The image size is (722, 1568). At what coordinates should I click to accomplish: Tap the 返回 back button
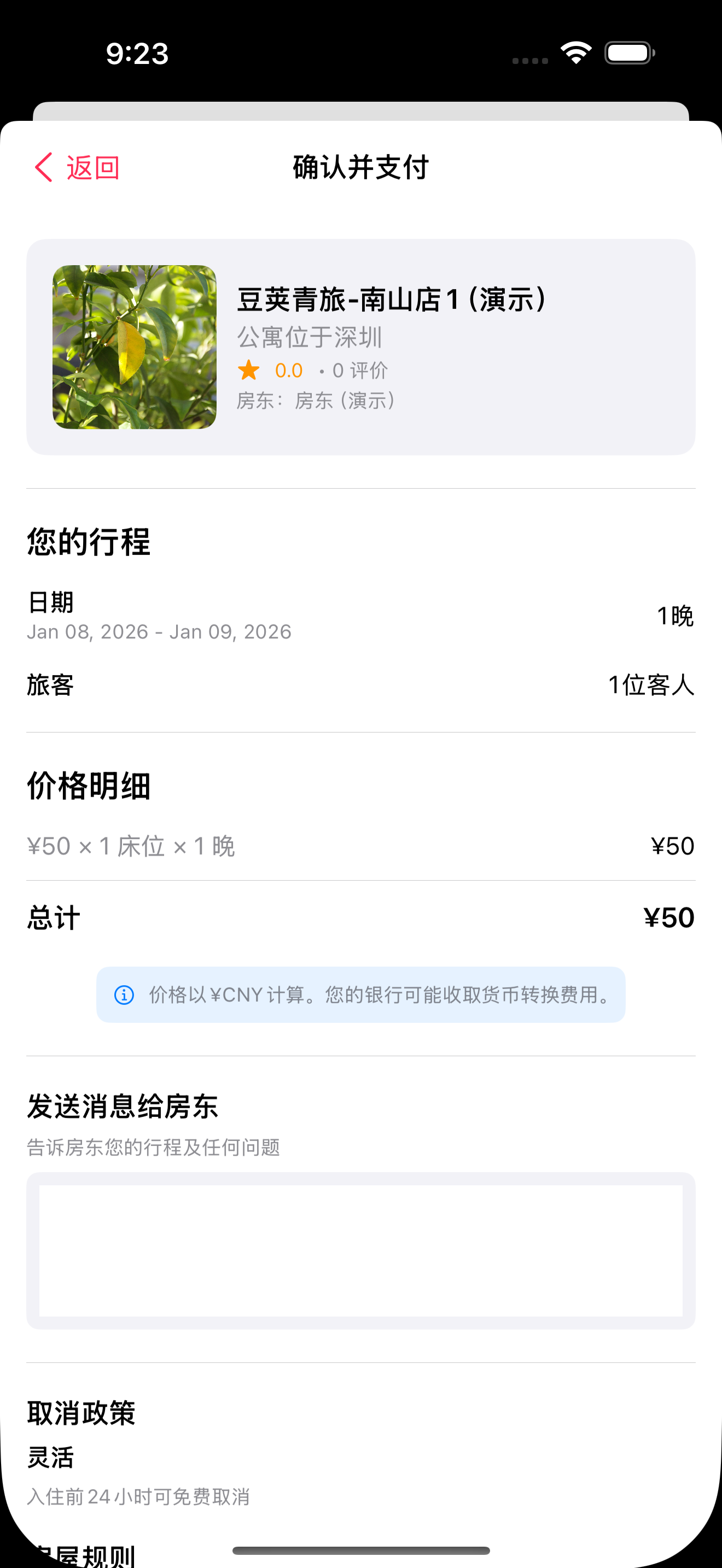tap(77, 167)
